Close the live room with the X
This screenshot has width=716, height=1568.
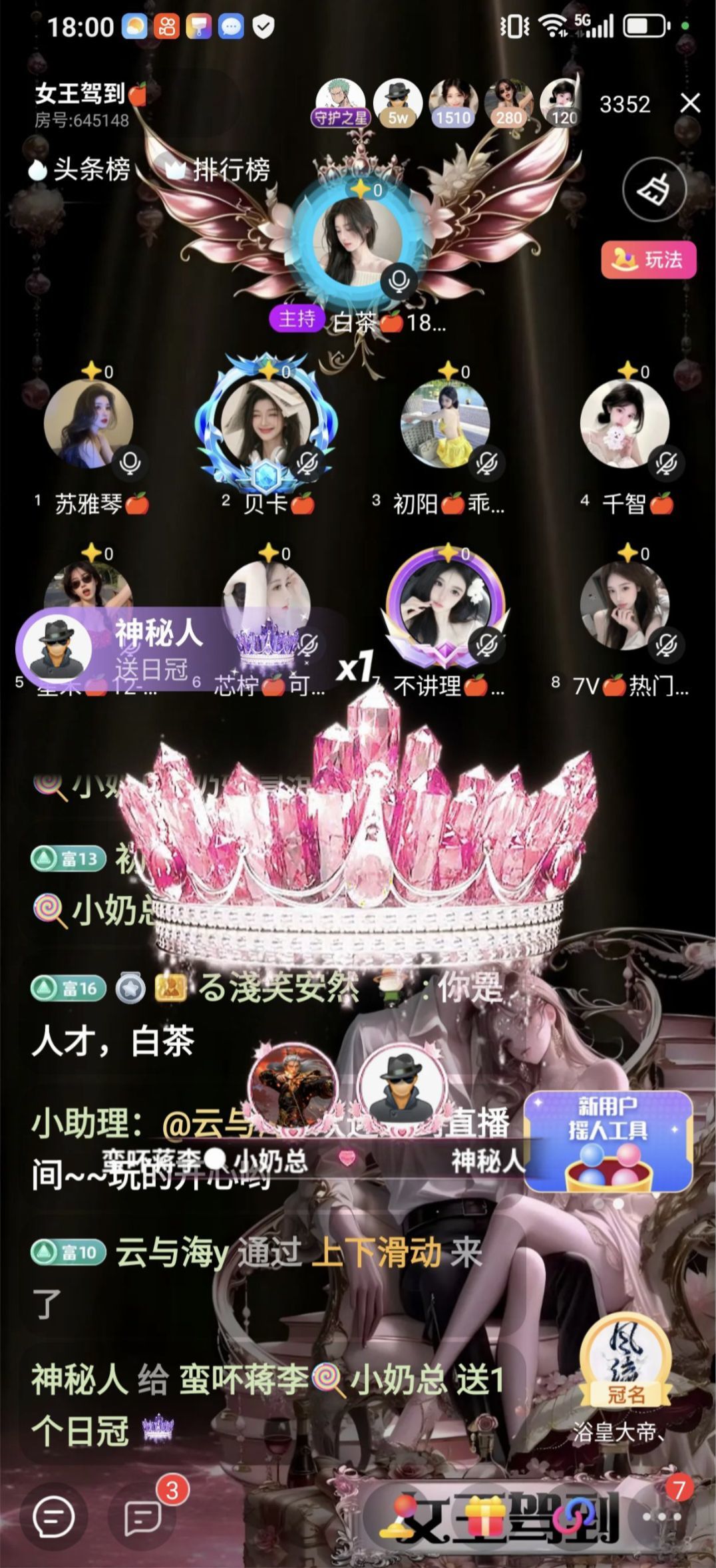click(690, 104)
